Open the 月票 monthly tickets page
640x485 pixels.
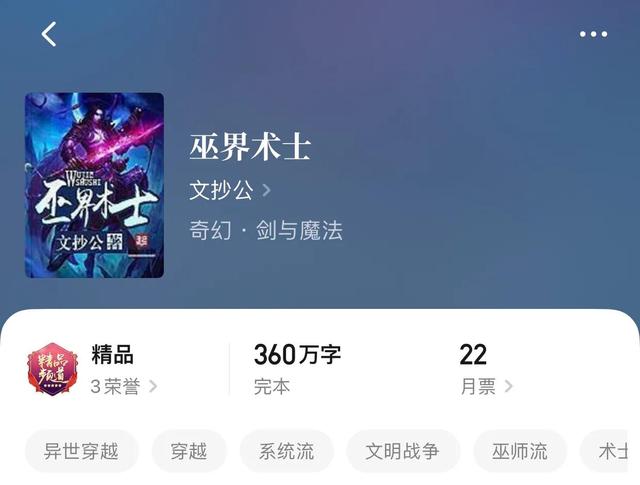click(486, 386)
